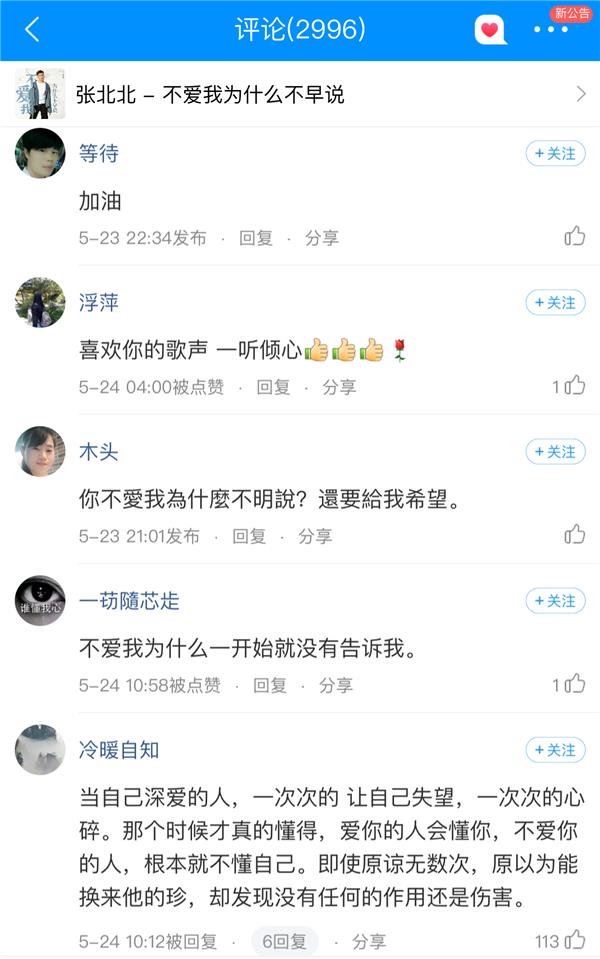Image resolution: width=600 pixels, height=959 pixels.
Task: Open 木头's profile avatar
Action: pos(40,452)
